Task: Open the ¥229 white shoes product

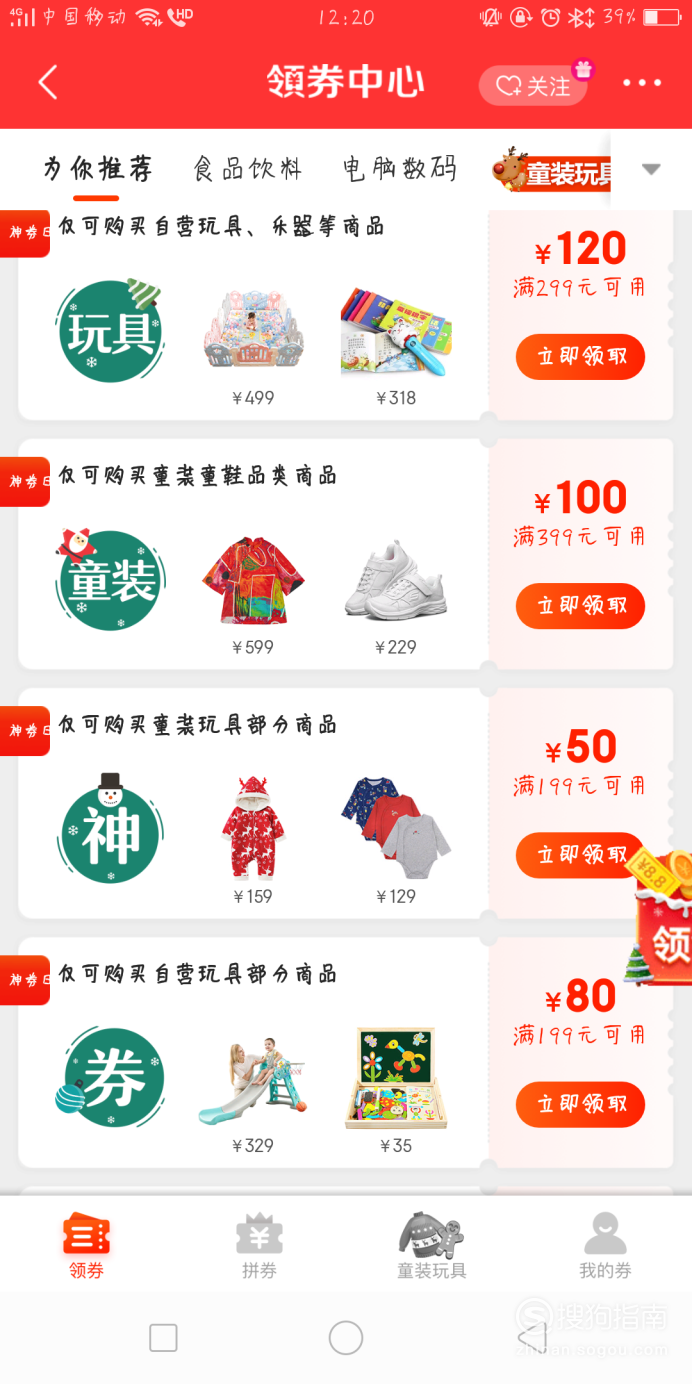Action: point(395,580)
